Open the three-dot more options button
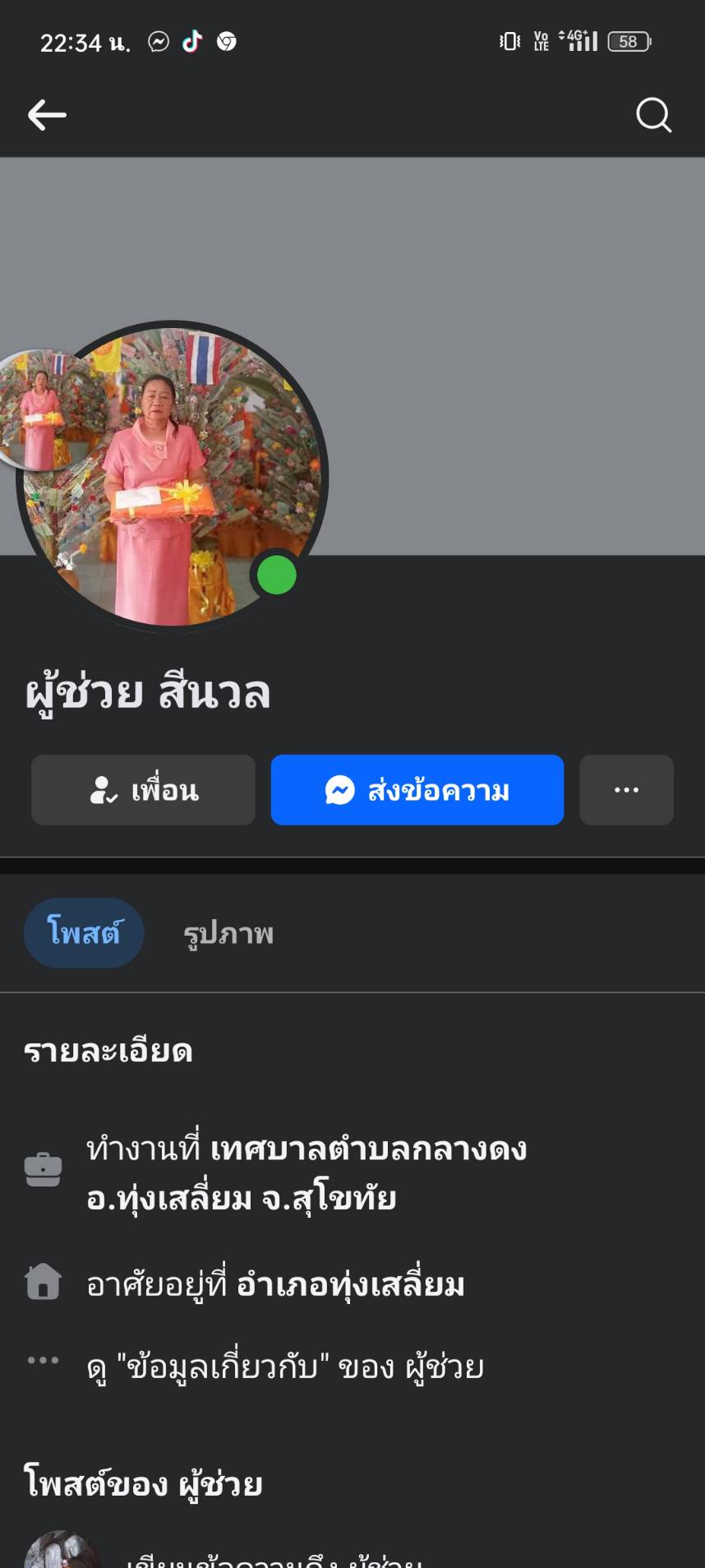 pyautogui.click(x=626, y=790)
